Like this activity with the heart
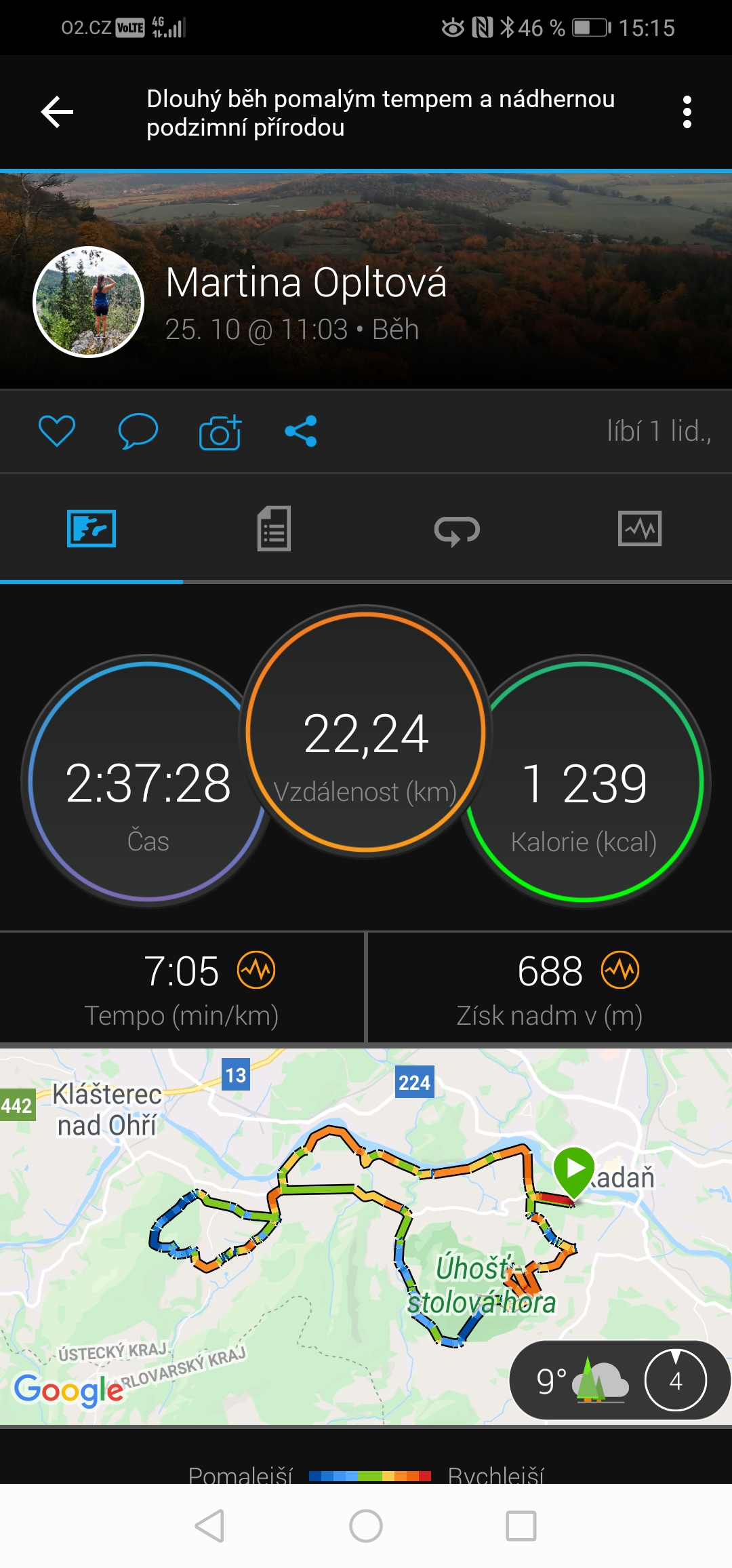 [x=57, y=431]
